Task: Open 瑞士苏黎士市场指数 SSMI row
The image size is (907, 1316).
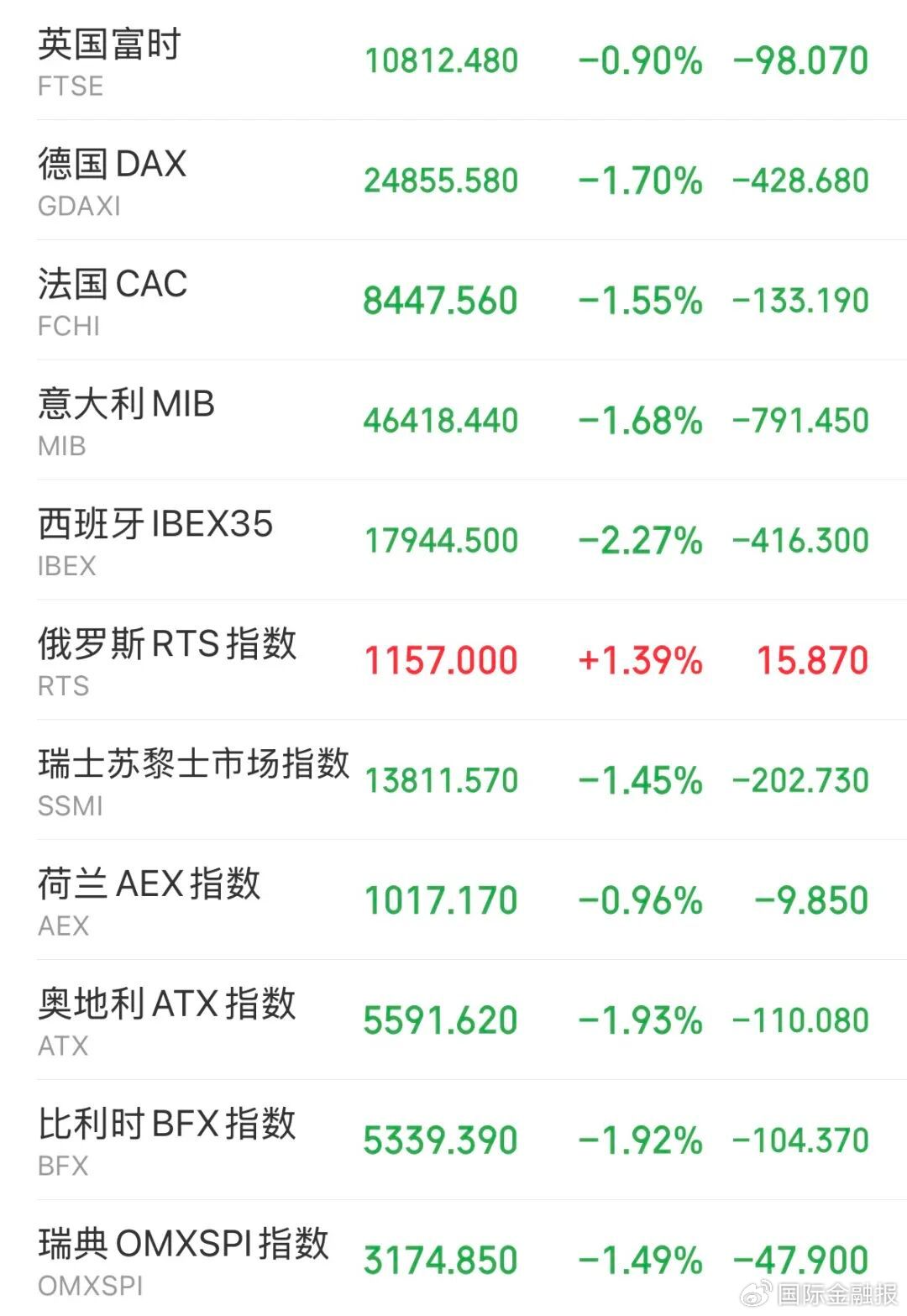Action: tap(453, 780)
